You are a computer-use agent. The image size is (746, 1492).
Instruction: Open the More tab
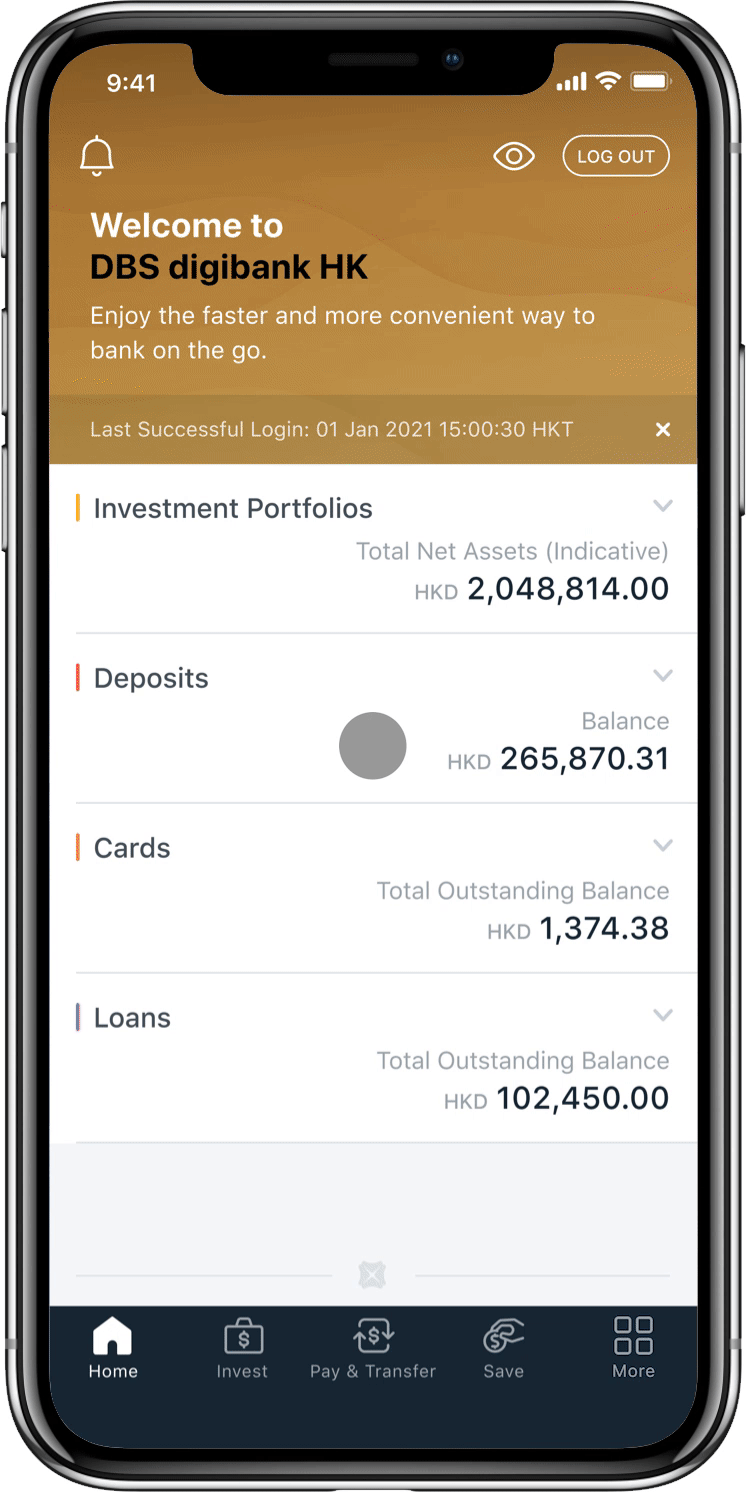(x=633, y=1348)
